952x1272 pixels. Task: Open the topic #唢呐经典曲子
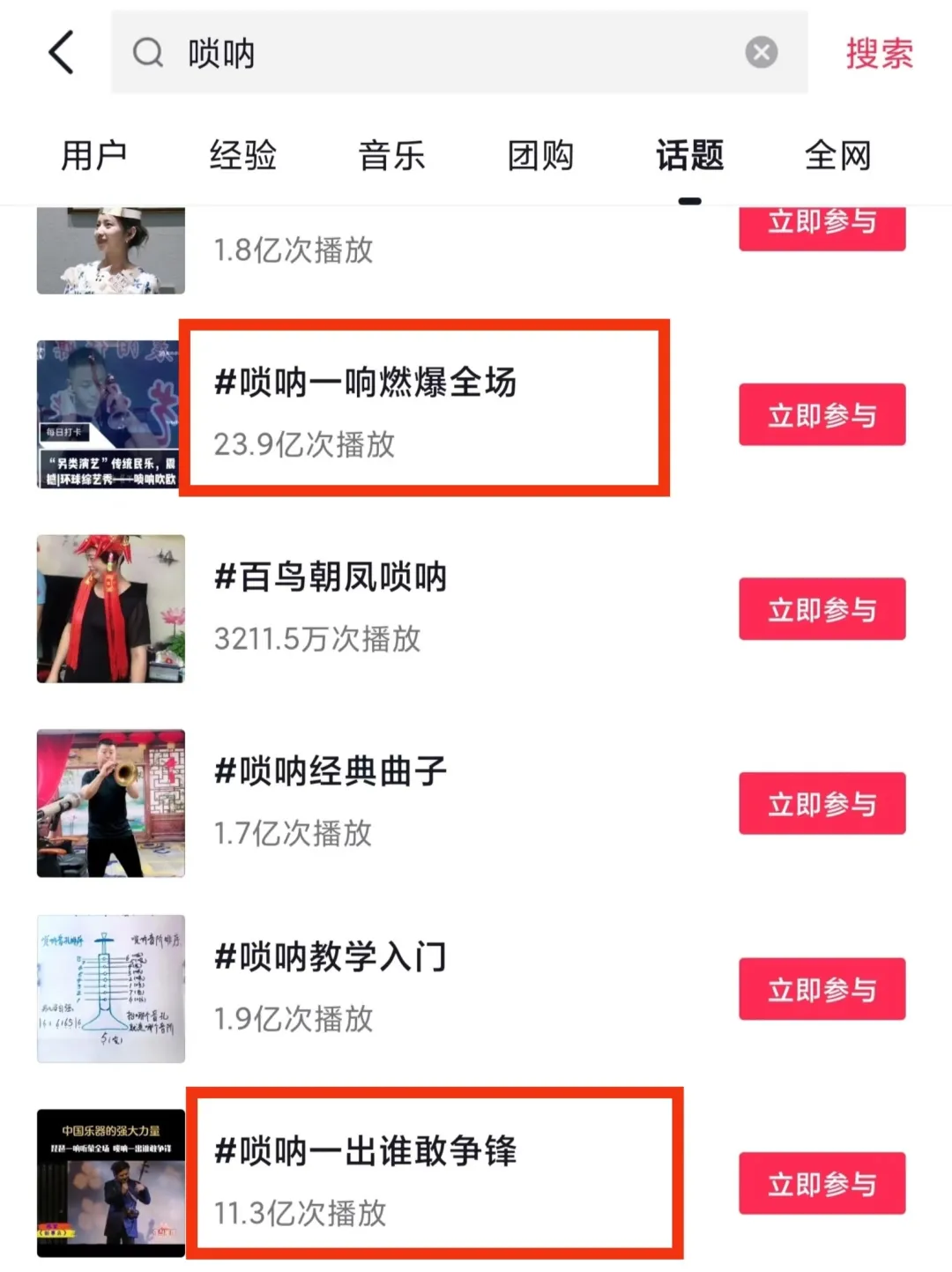tap(331, 771)
